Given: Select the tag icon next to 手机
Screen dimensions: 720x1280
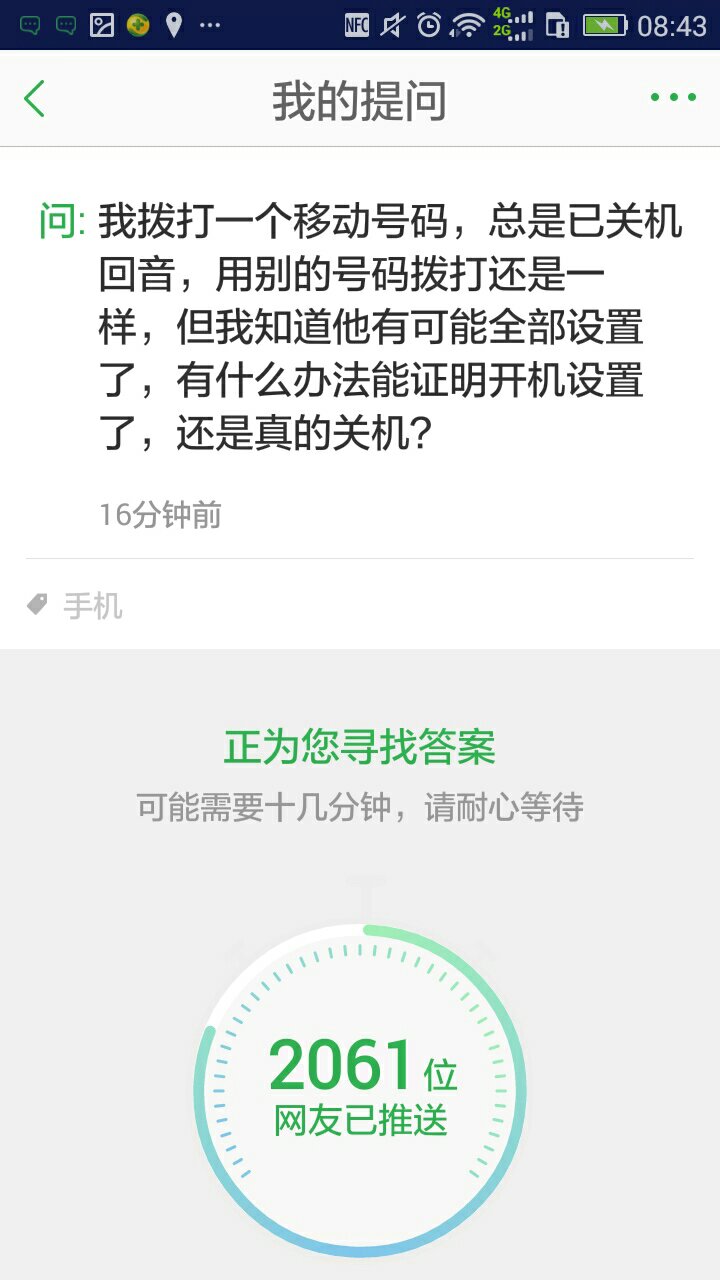Looking at the screenshot, I should click(x=38, y=605).
